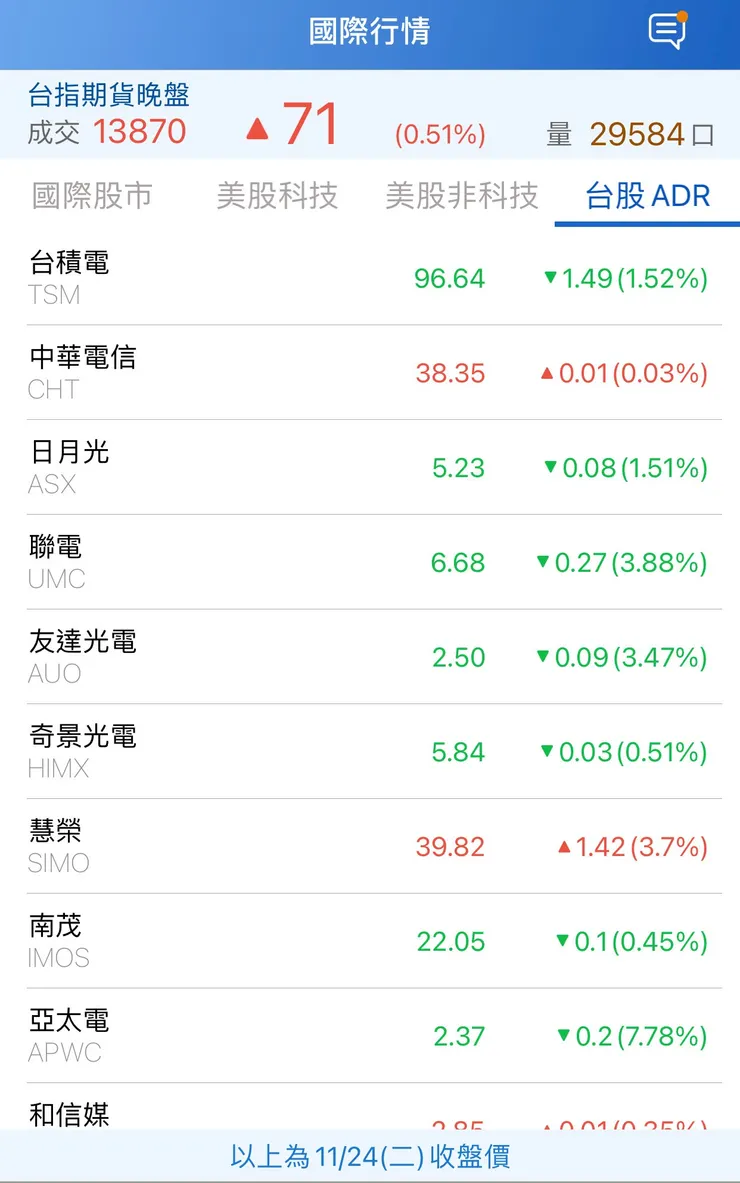Open 聯電 UMC quote details
The height and width of the screenshot is (1183, 740).
click(370, 561)
